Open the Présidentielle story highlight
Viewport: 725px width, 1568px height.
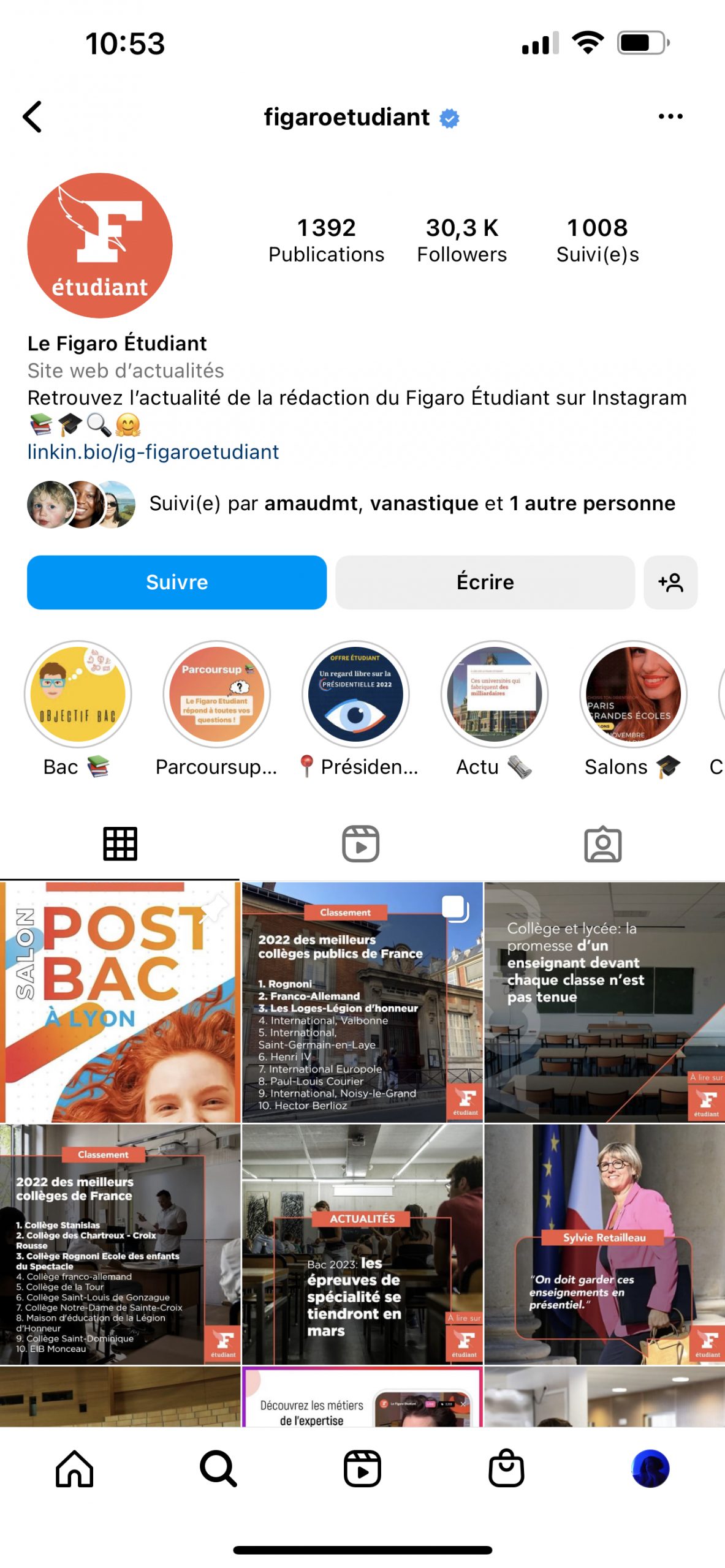[355, 694]
